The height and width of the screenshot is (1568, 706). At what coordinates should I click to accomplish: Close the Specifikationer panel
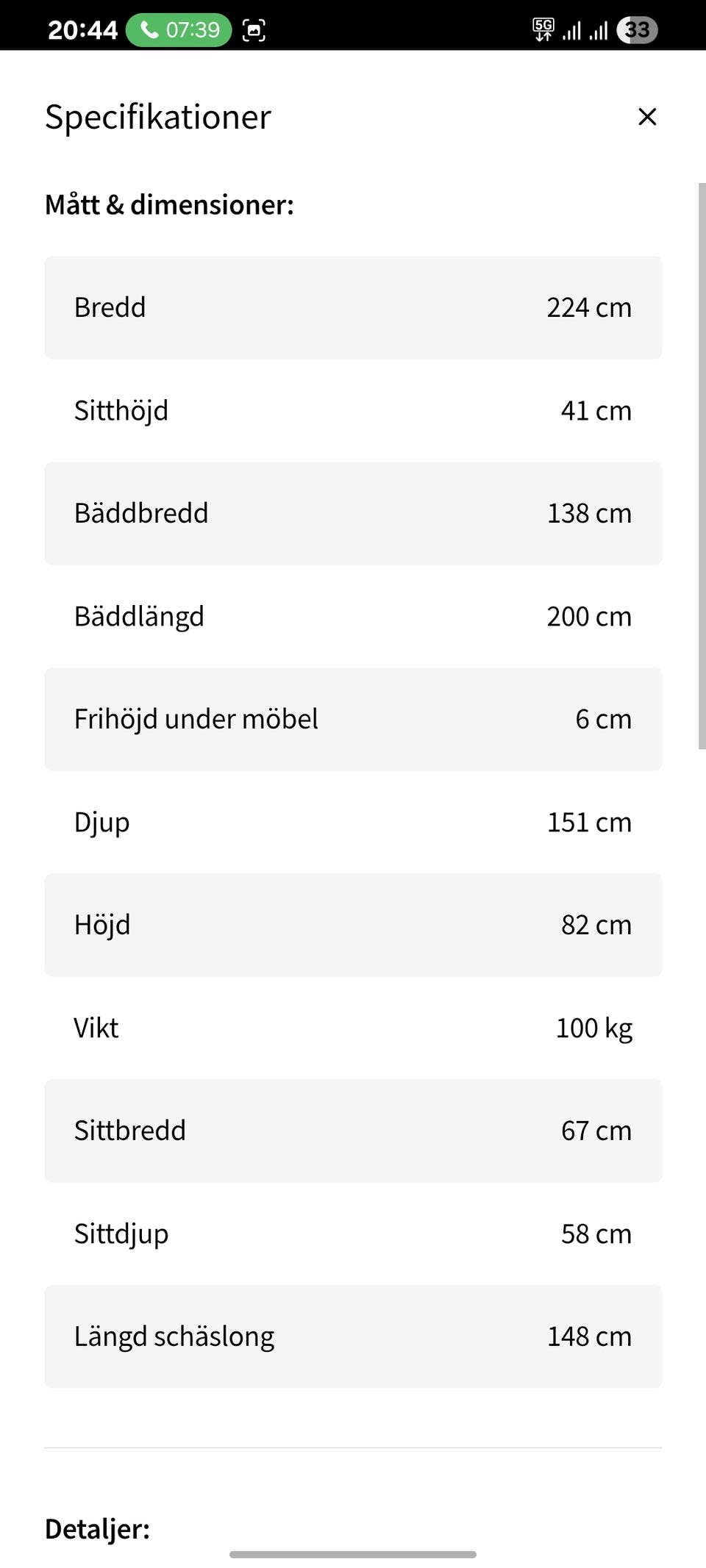(x=647, y=117)
